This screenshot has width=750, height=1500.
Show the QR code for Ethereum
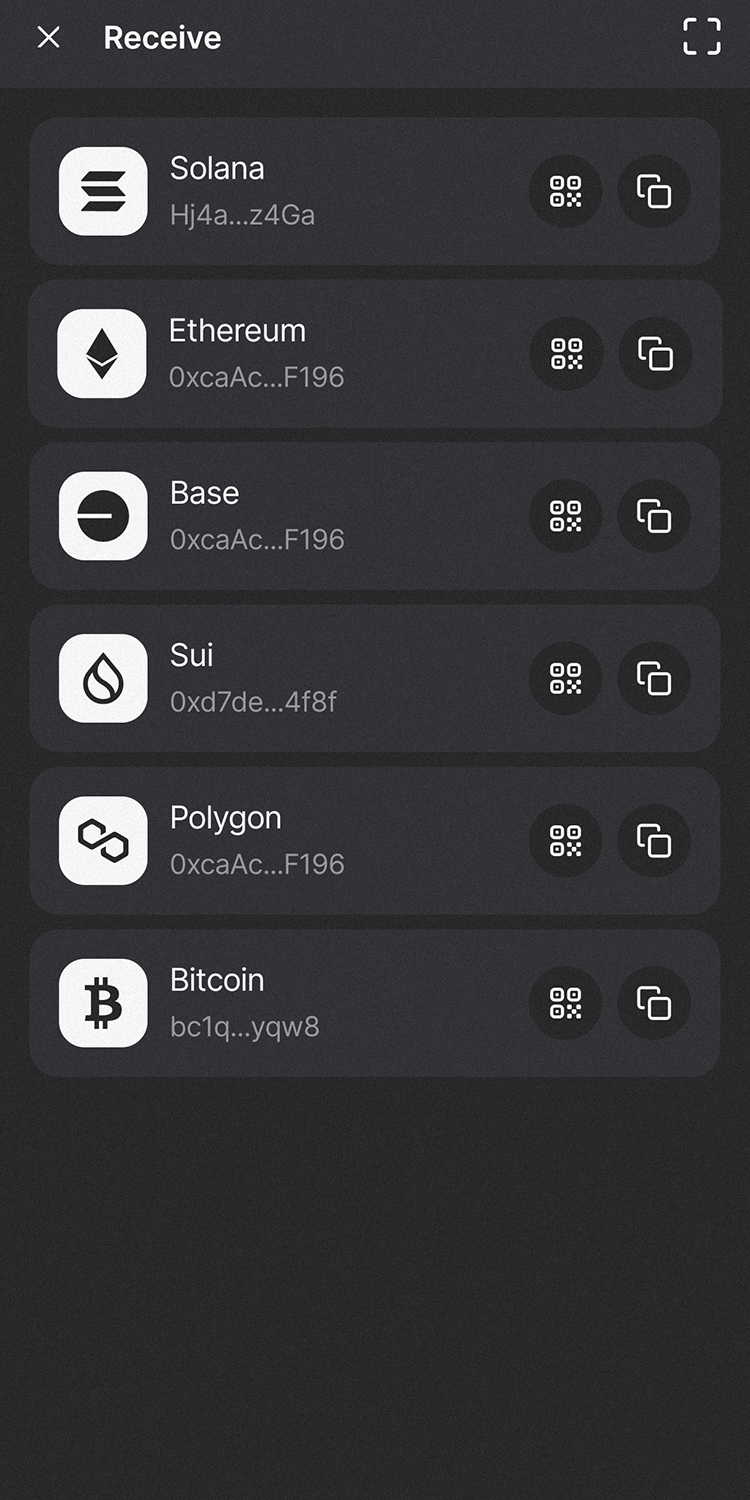(x=566, y=355)
